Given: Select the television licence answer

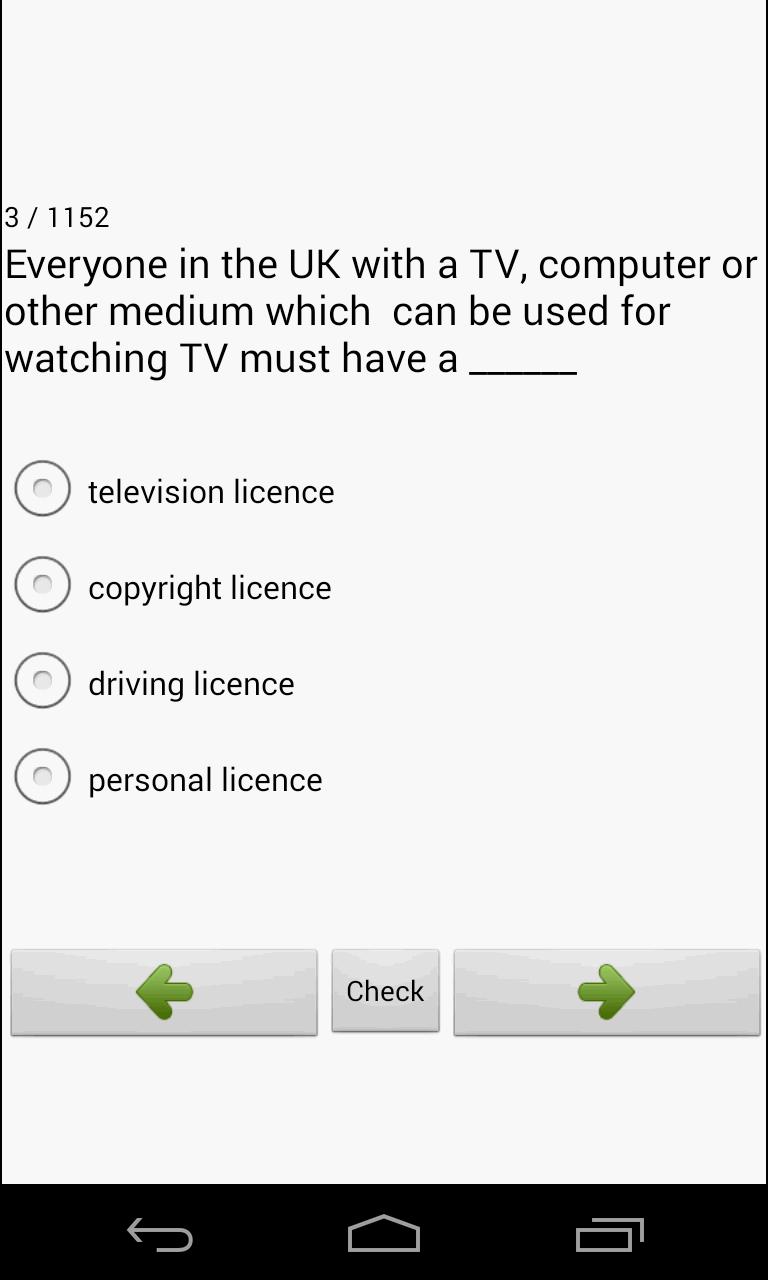Looking at the screenshot, I should coord(43,489).
